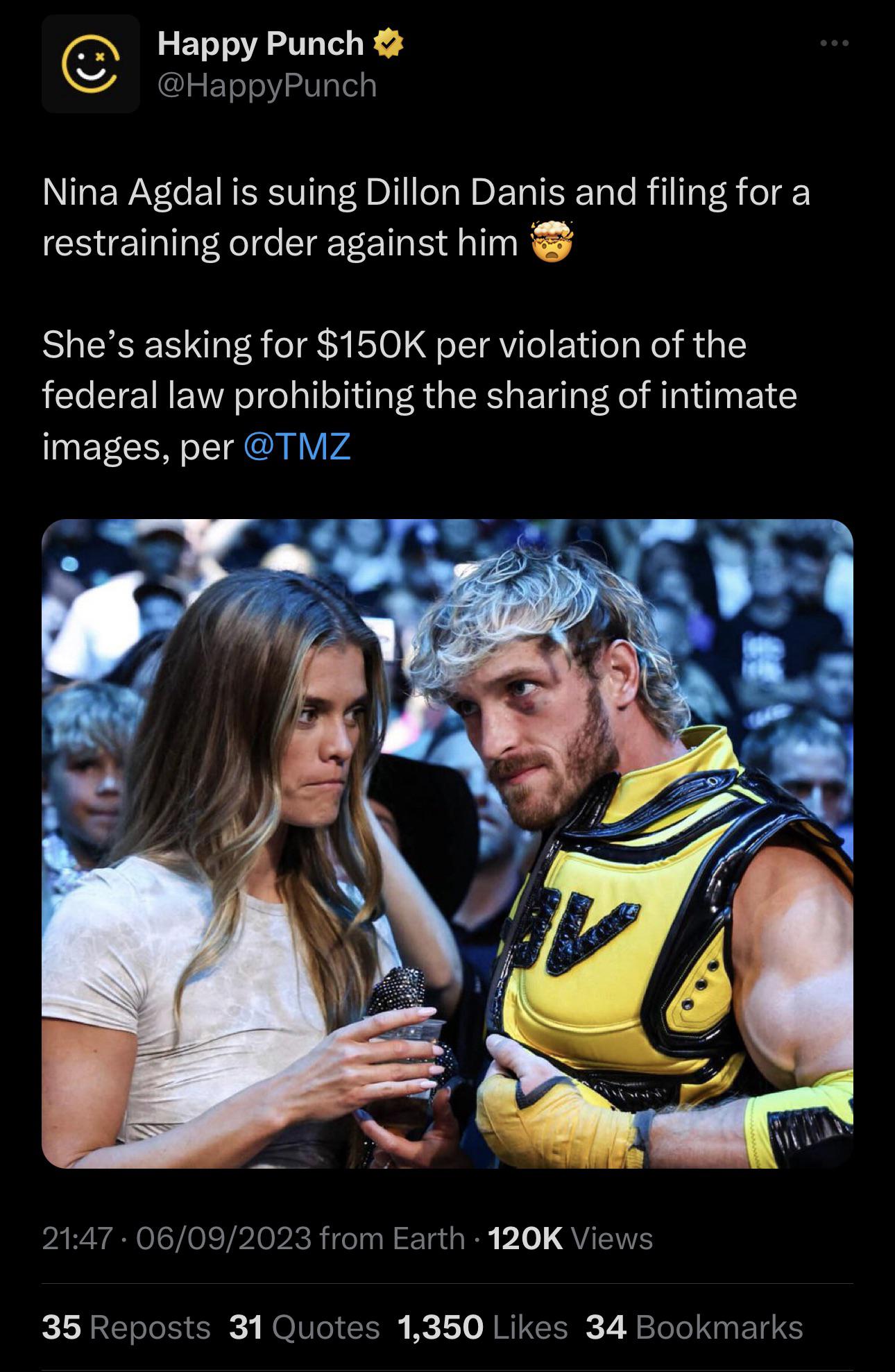View the 31 Quotes

coord(304,1327)
